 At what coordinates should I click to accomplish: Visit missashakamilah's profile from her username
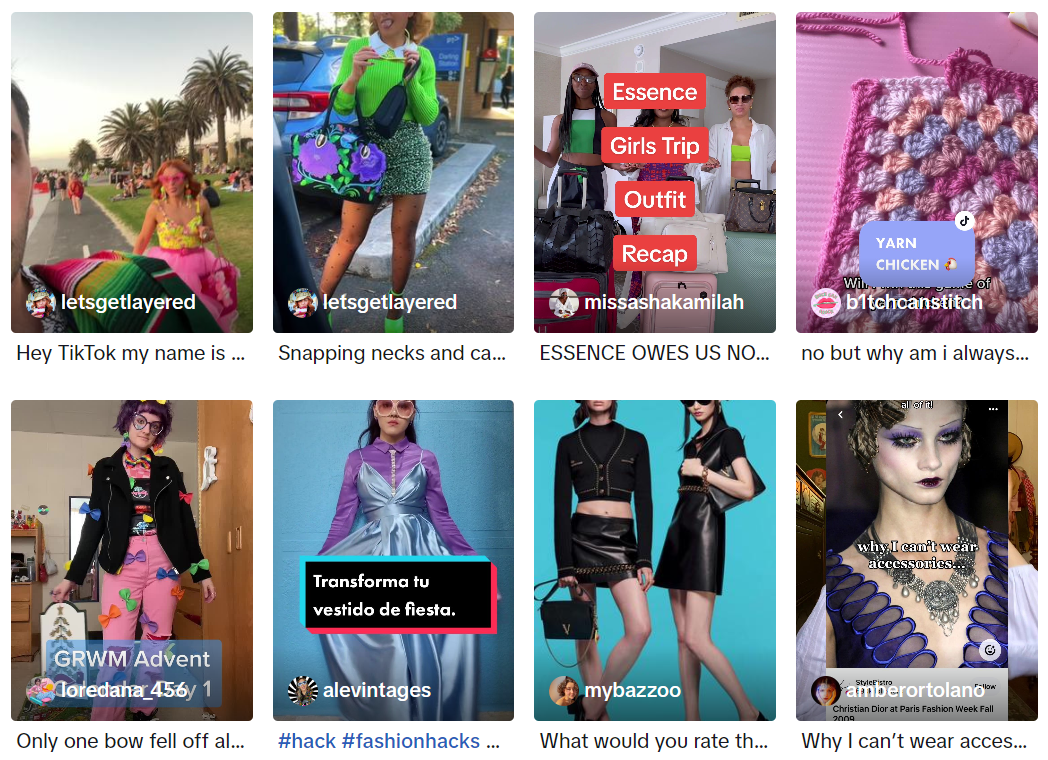[x=664, y=302]
